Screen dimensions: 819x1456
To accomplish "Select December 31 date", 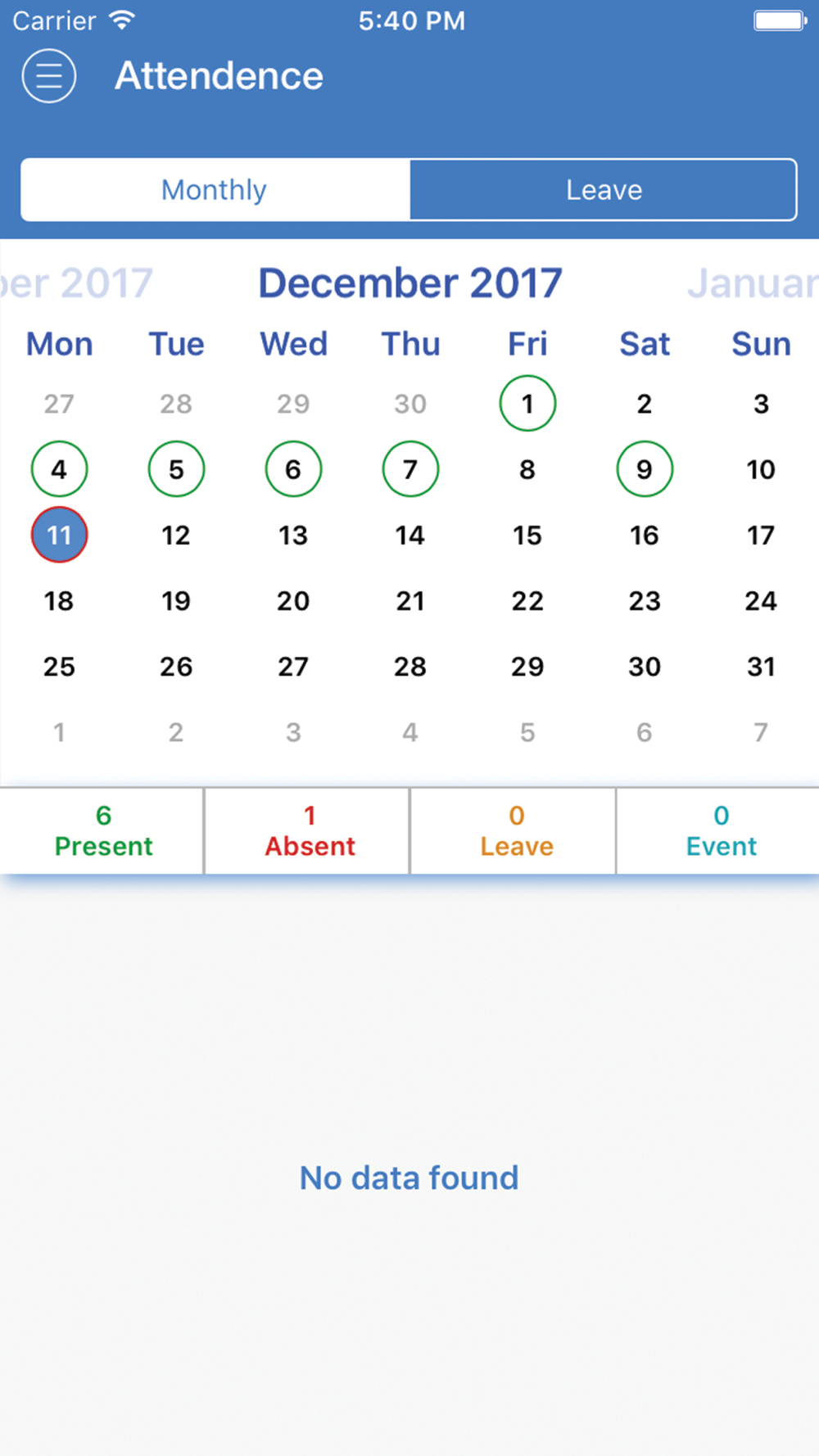I will [761, 667].
